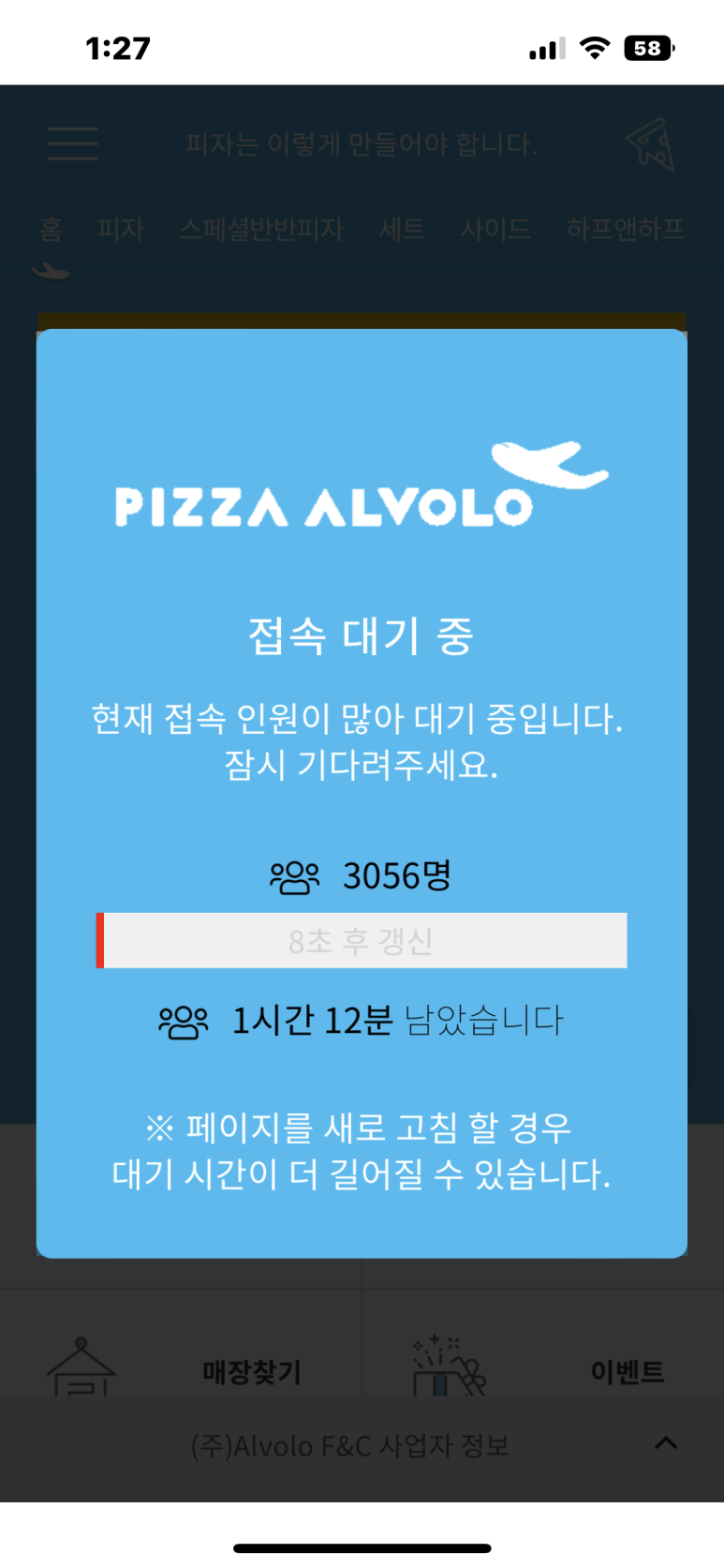Tap the pizza slice icon in header
Screen dimensions: 724x1568
[x=650, y=144]
